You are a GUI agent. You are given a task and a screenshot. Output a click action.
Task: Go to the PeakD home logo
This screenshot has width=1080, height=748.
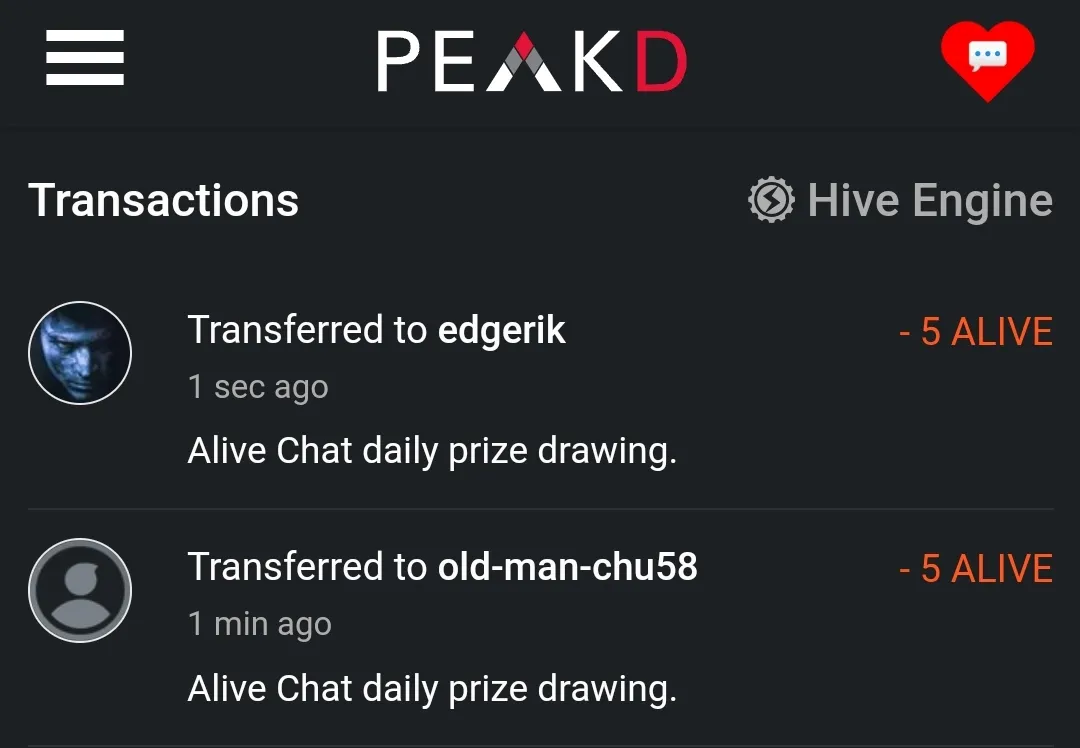[x=532, y=61]
